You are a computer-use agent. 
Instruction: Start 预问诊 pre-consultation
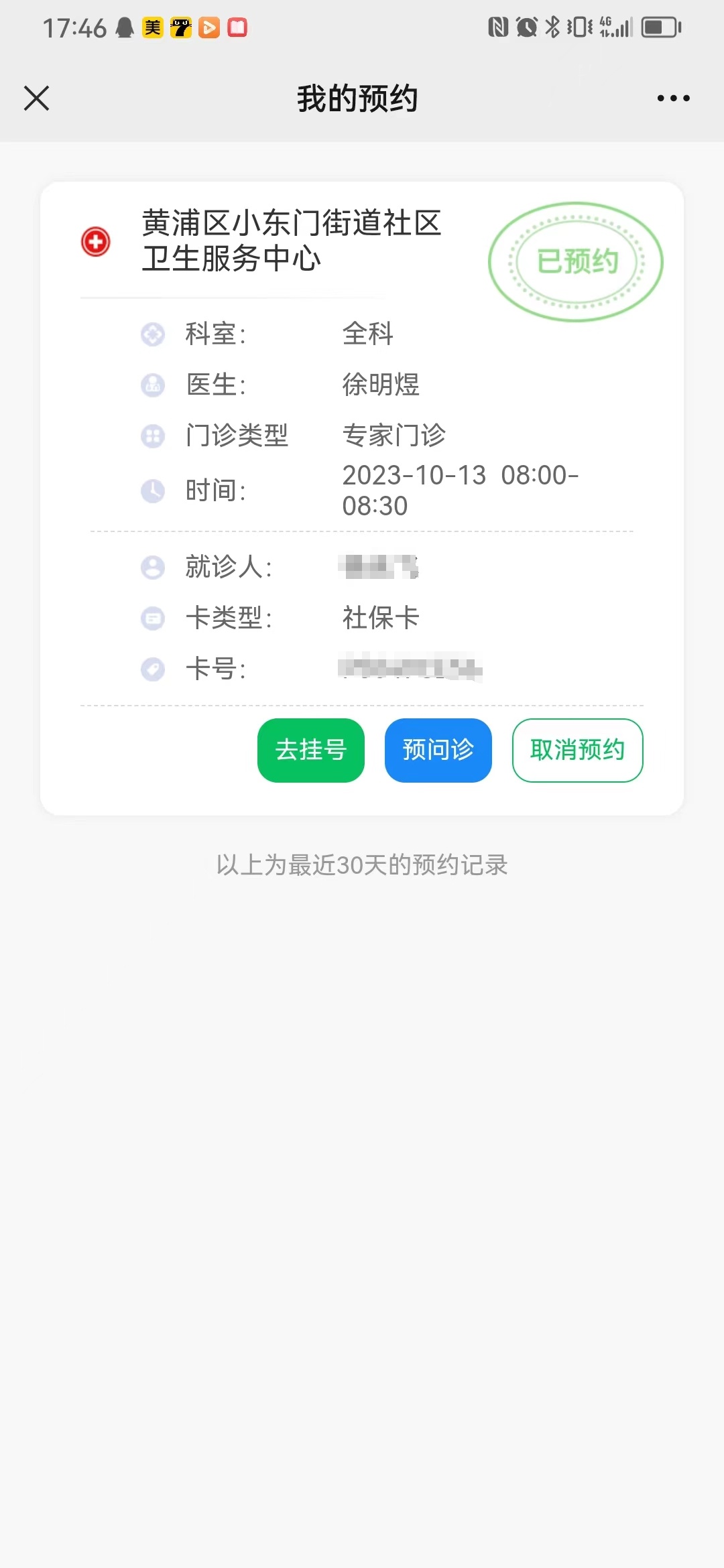point(438,750)
